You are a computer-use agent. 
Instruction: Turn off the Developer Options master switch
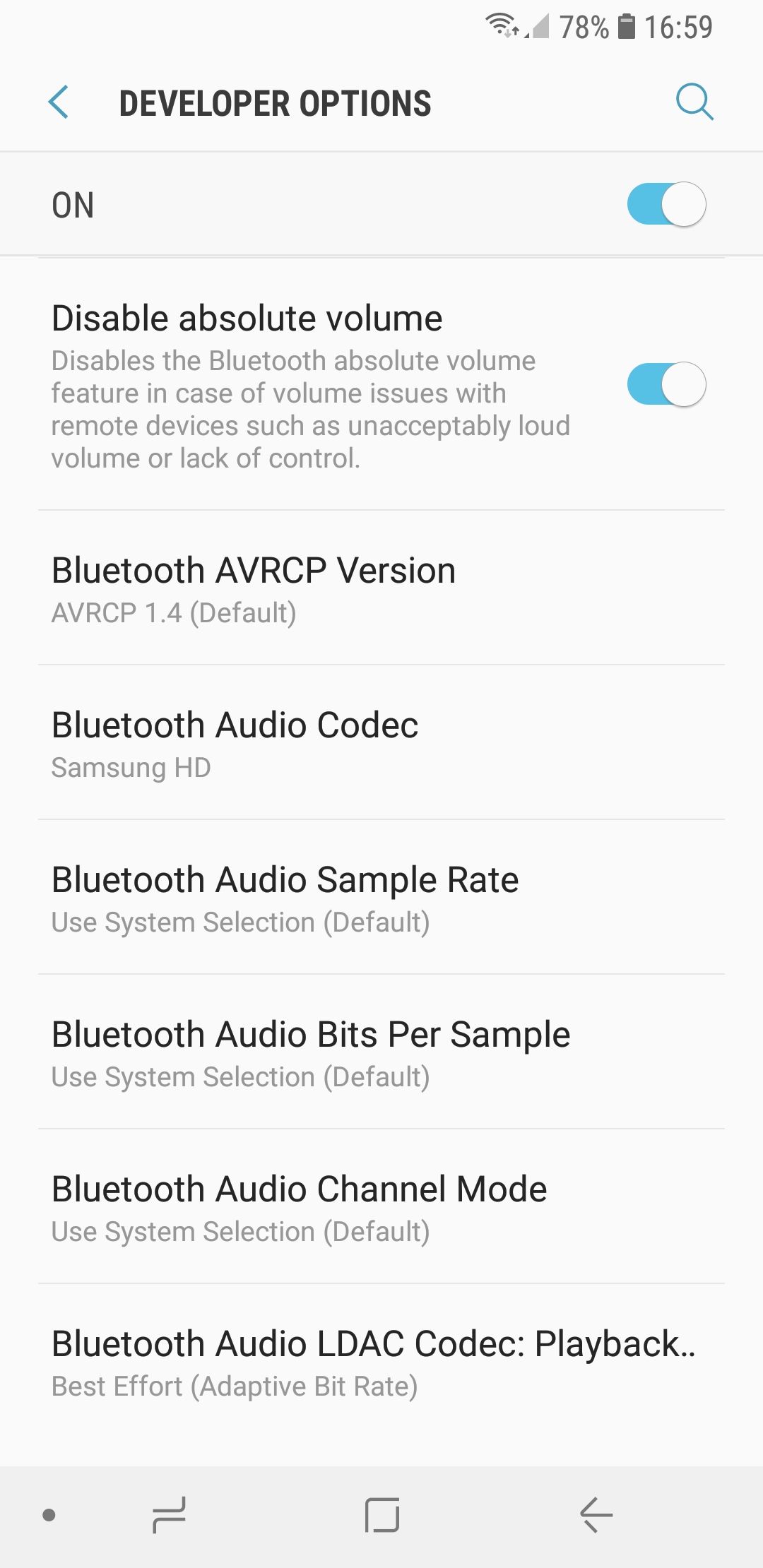click(x=666, y=205)
